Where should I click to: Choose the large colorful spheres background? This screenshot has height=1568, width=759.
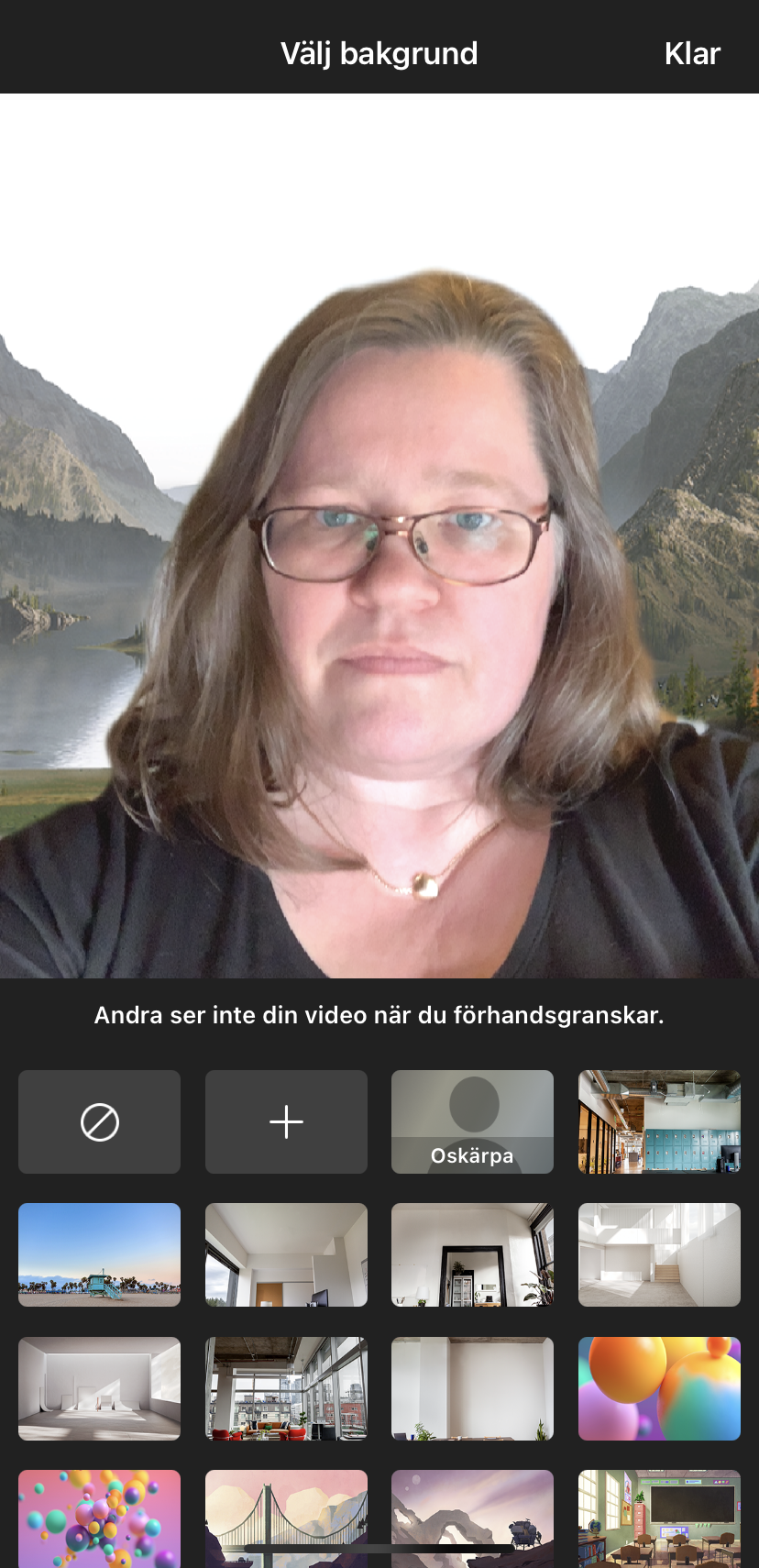tap(659, 1388)
